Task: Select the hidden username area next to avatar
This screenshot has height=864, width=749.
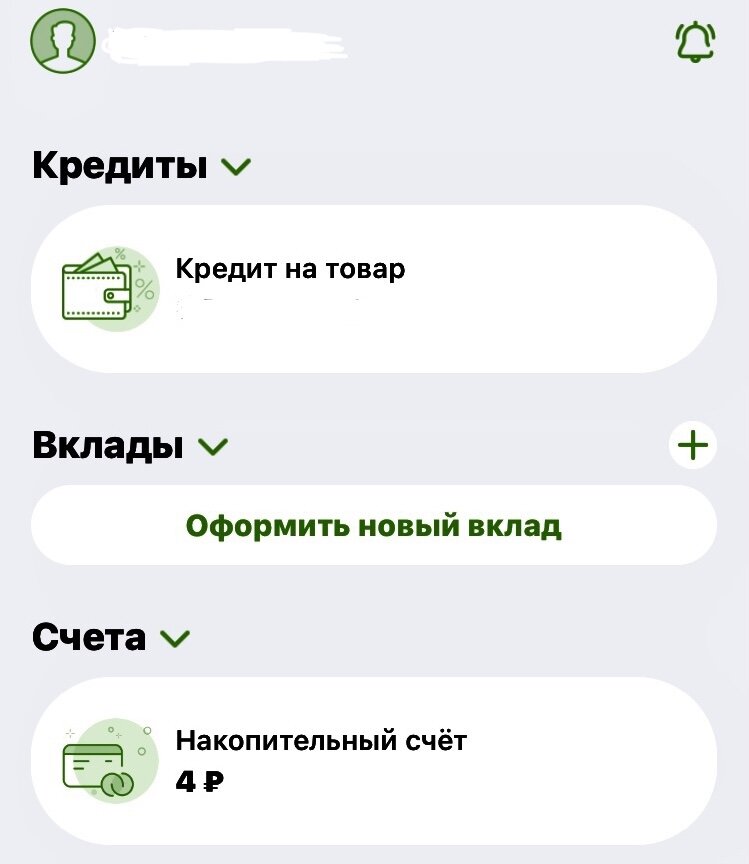Action: pyautogui.click(x=225, y=43)
